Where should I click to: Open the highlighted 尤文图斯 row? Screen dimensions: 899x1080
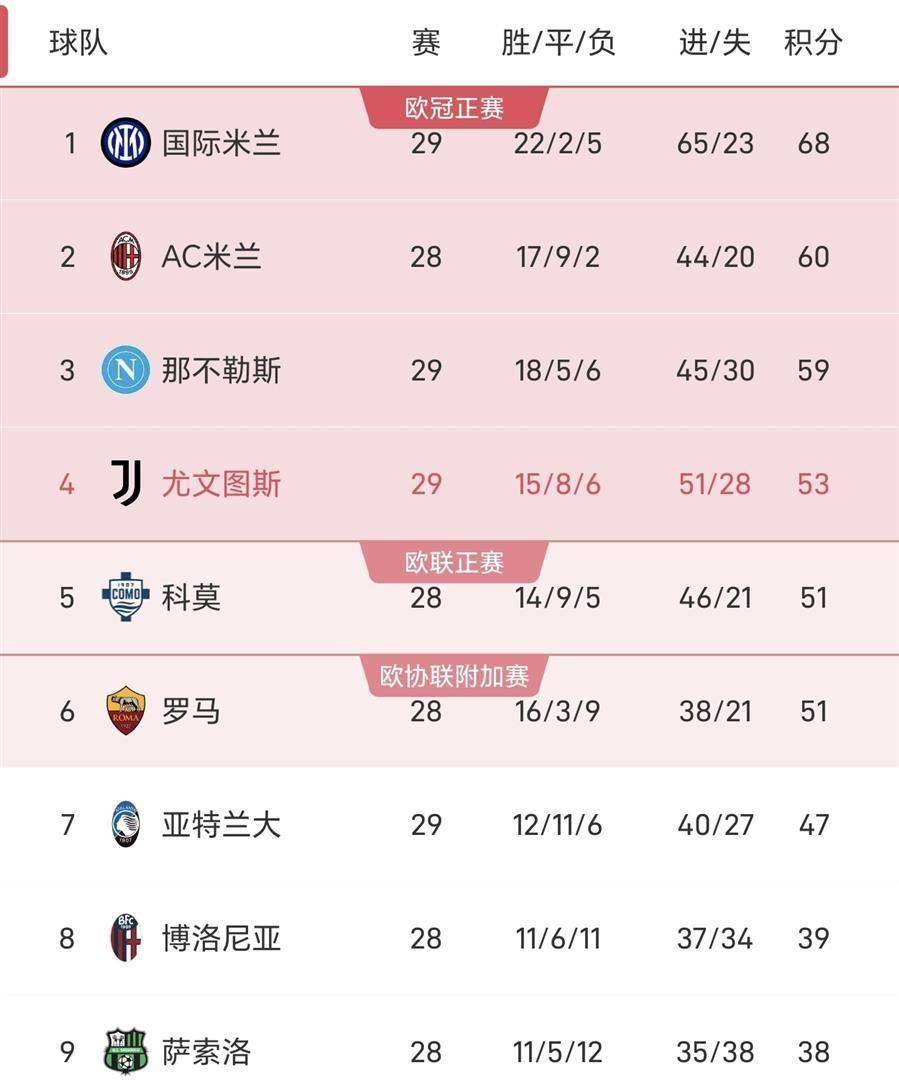(x=221, y=484)
